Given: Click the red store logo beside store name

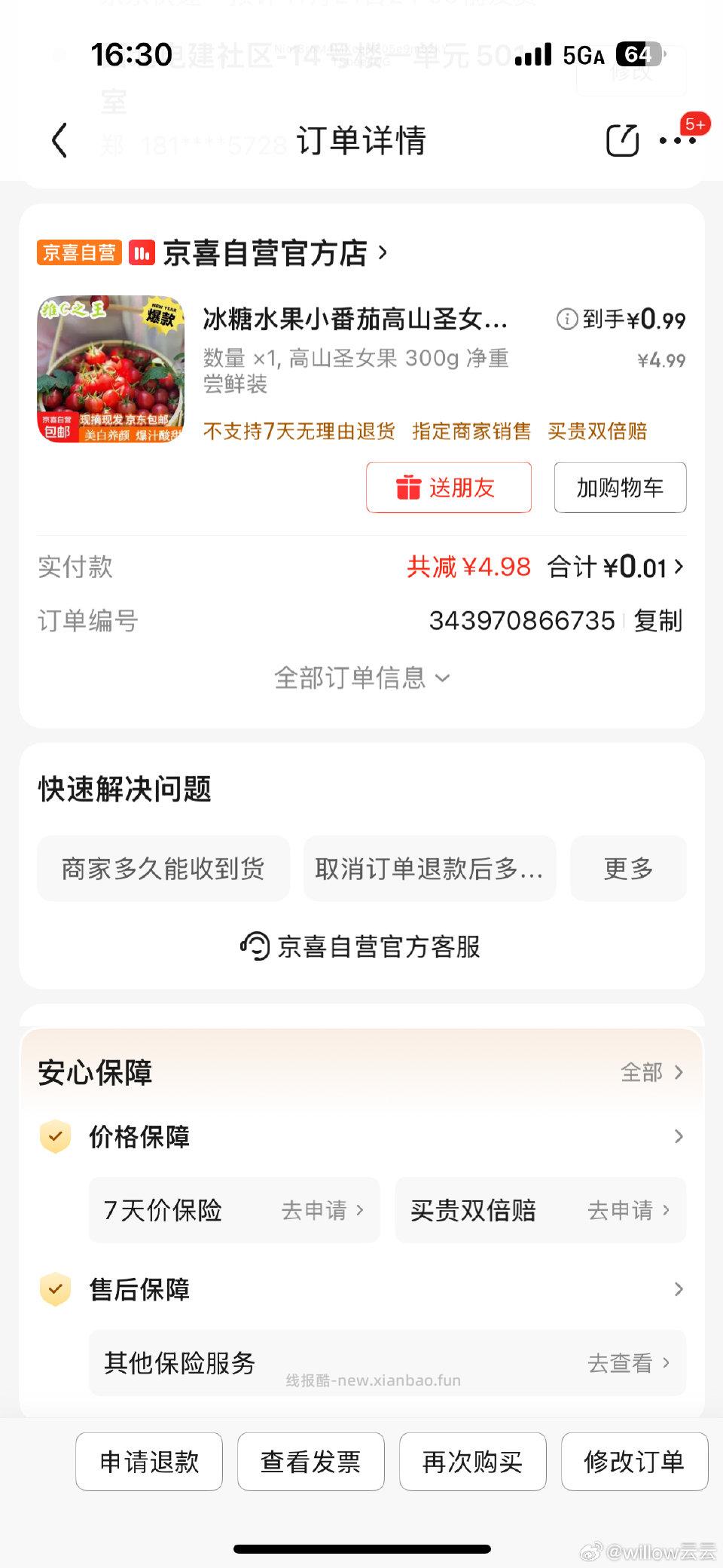Looking at the screenshot, I should [x=139, y=253].
